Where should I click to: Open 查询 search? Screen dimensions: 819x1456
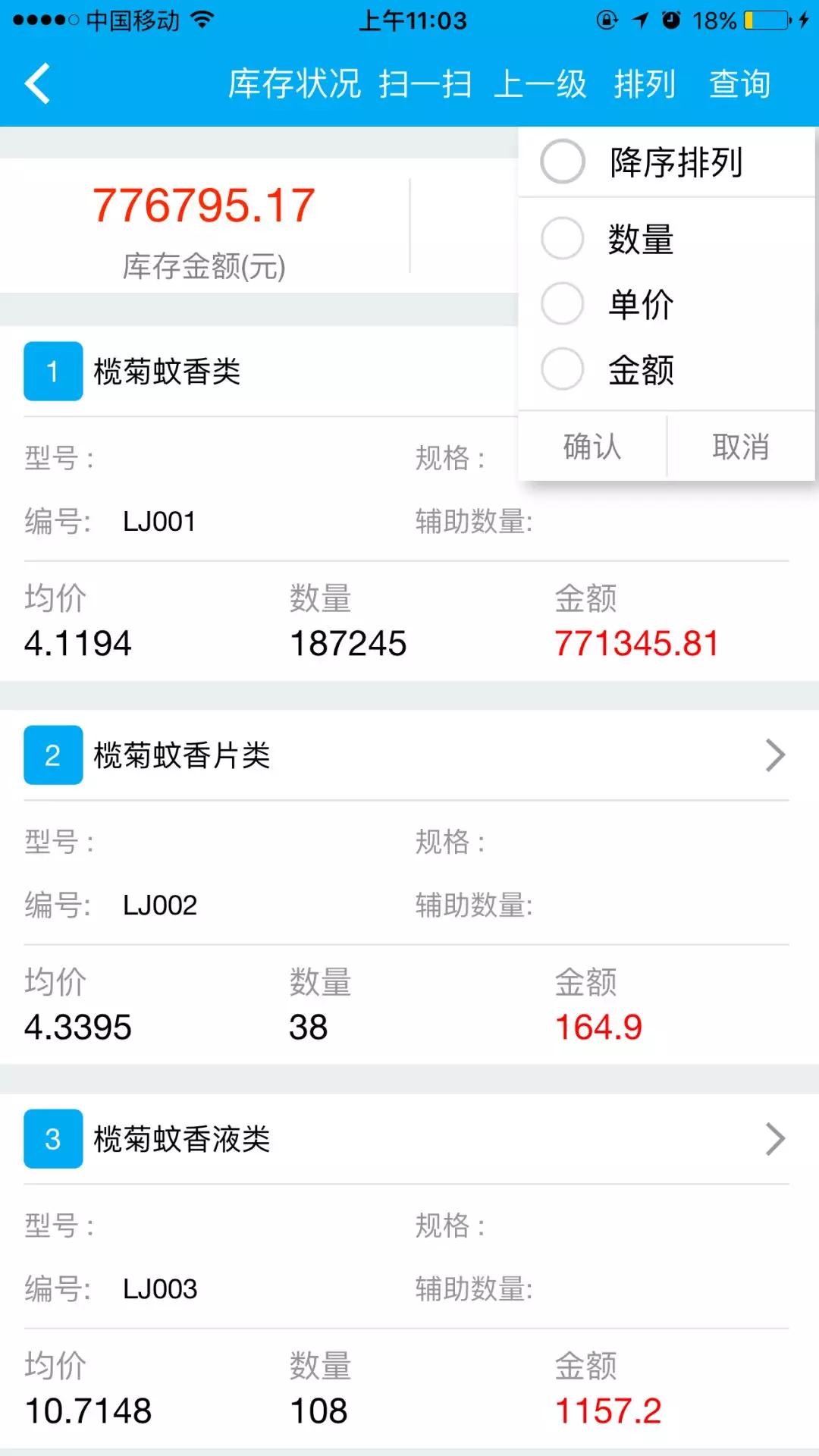tap(739, 83)
